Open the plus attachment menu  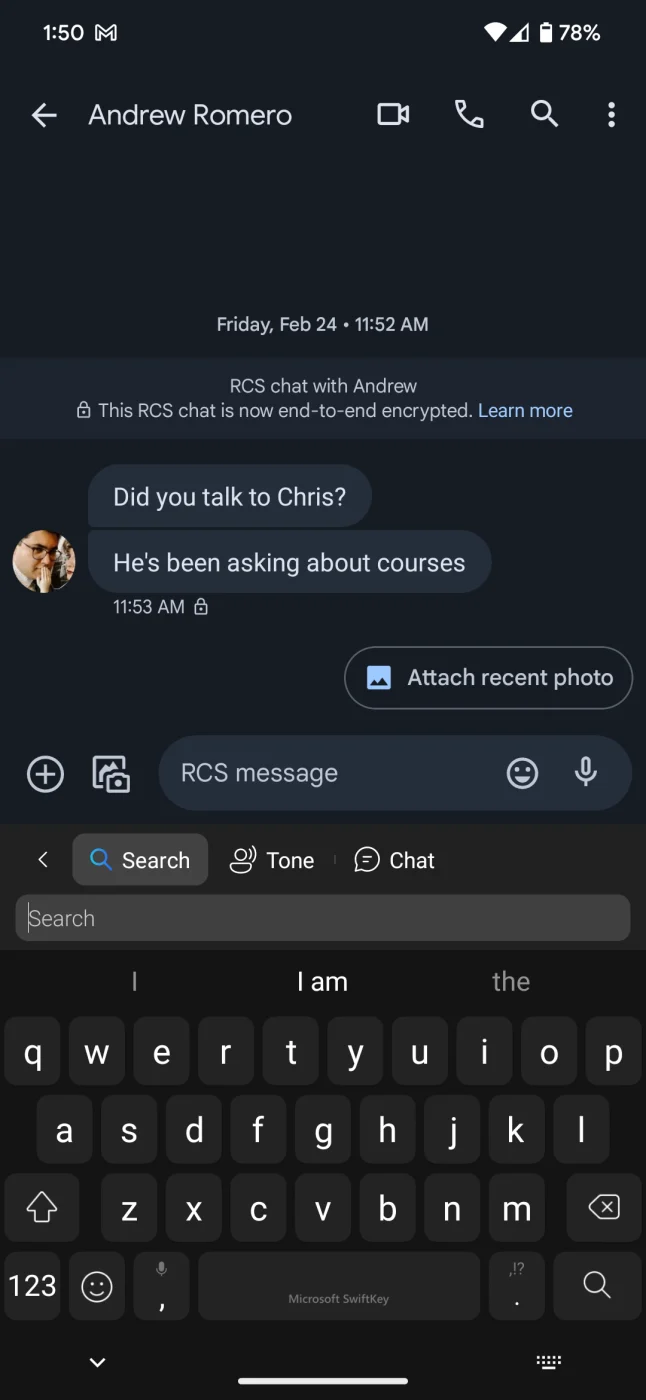45,774
